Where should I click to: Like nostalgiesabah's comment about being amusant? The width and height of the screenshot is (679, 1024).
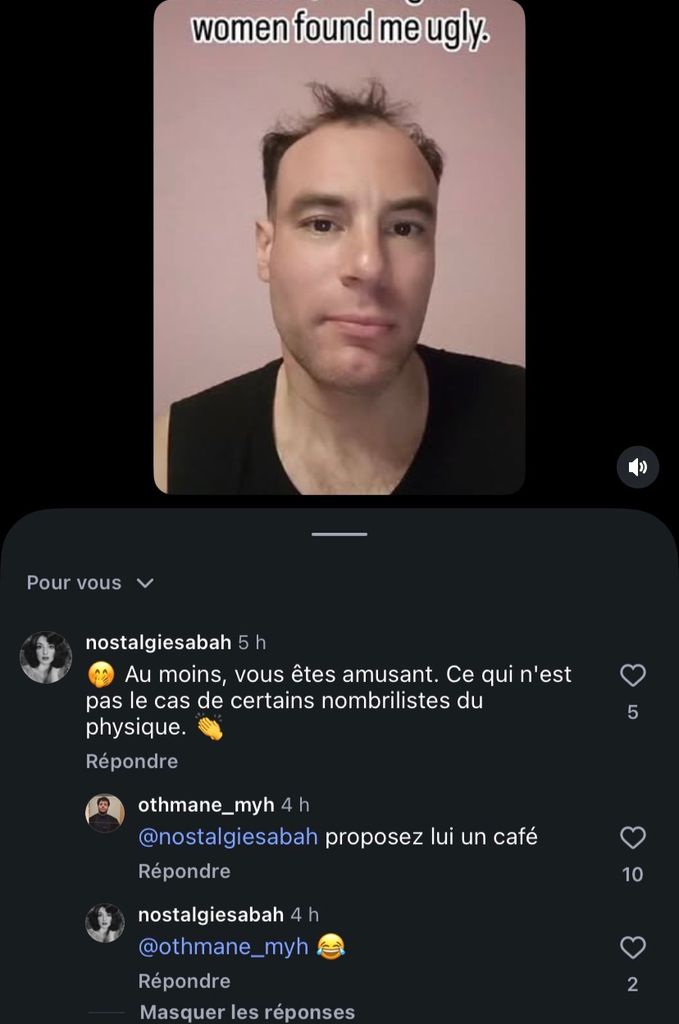632,676
